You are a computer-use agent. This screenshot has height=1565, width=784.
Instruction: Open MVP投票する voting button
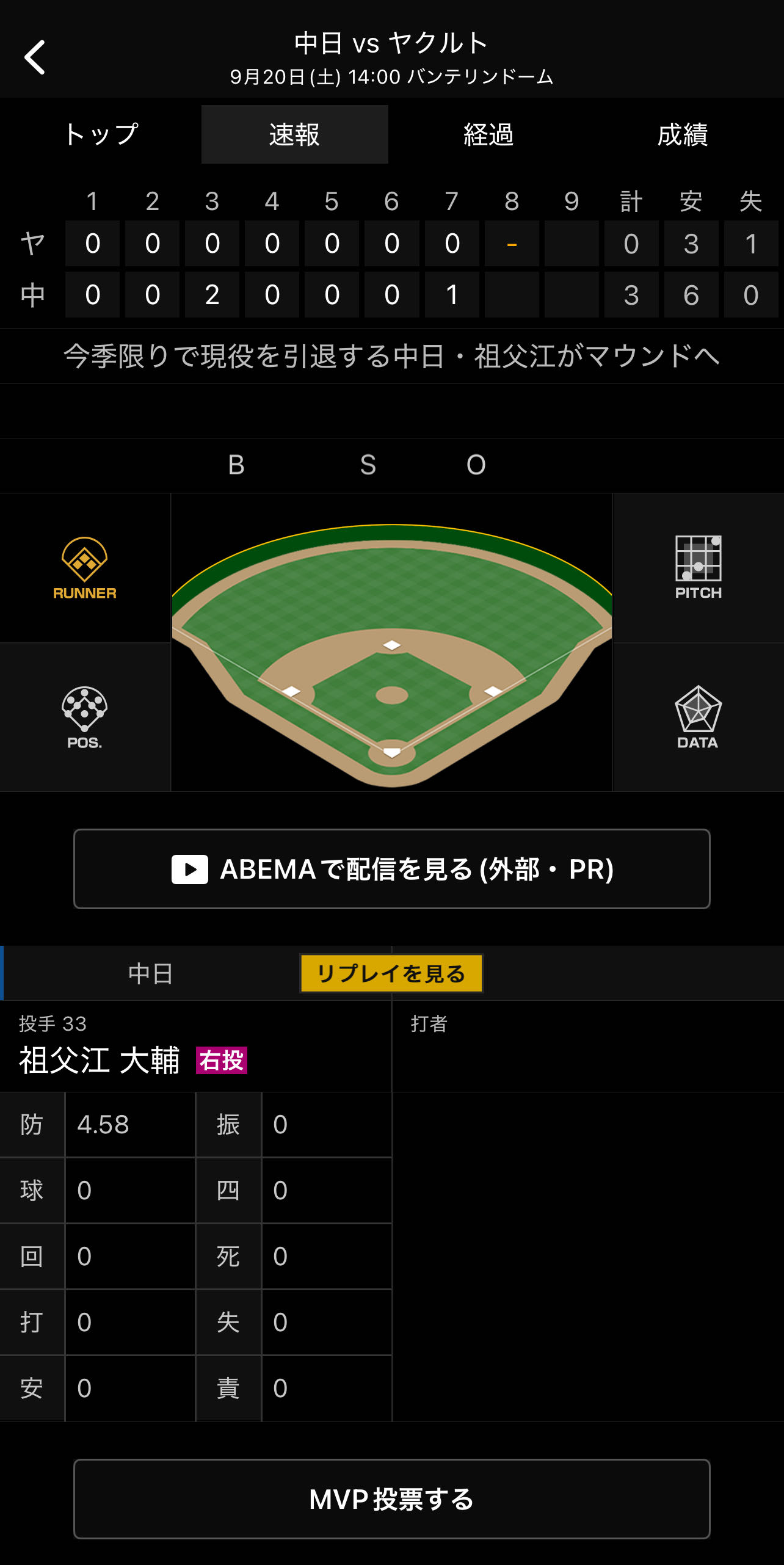[x=391, y=1498]
